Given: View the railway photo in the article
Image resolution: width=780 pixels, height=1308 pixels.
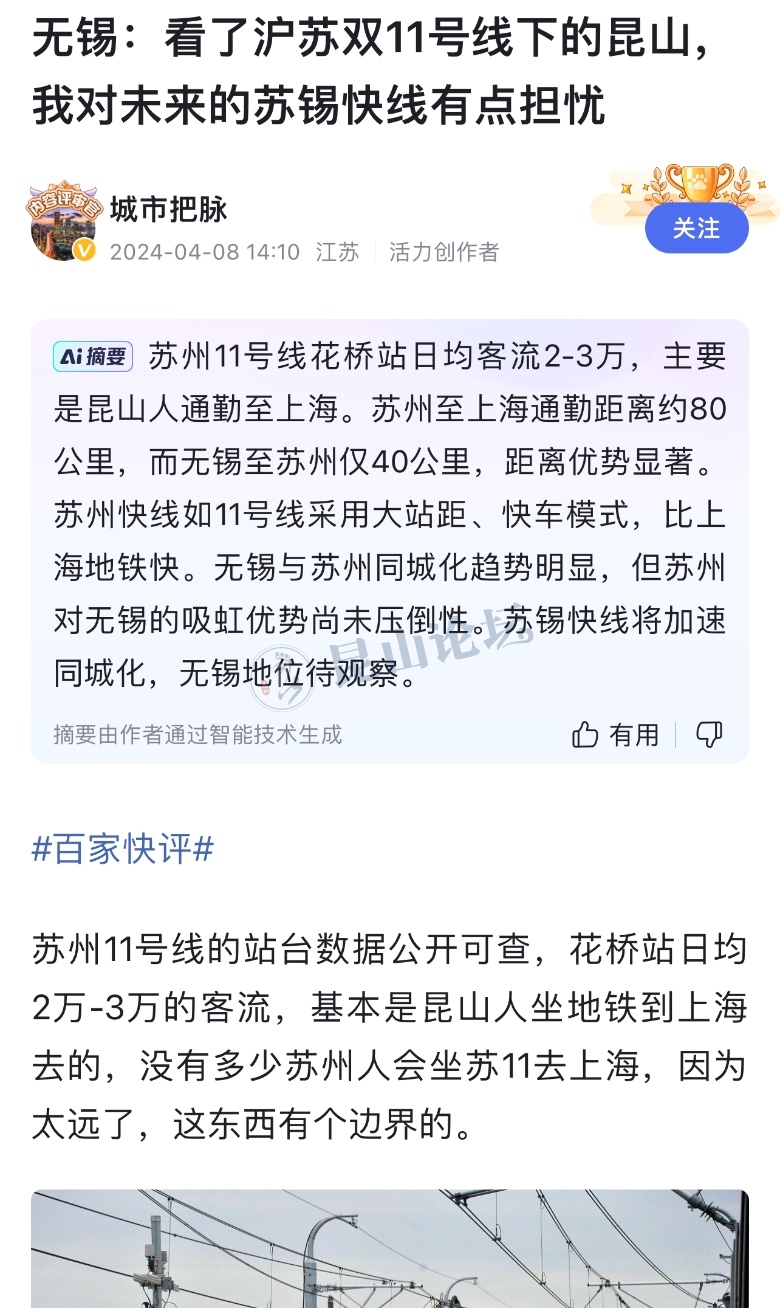Looking at the screenshot, I should 390,1248.
